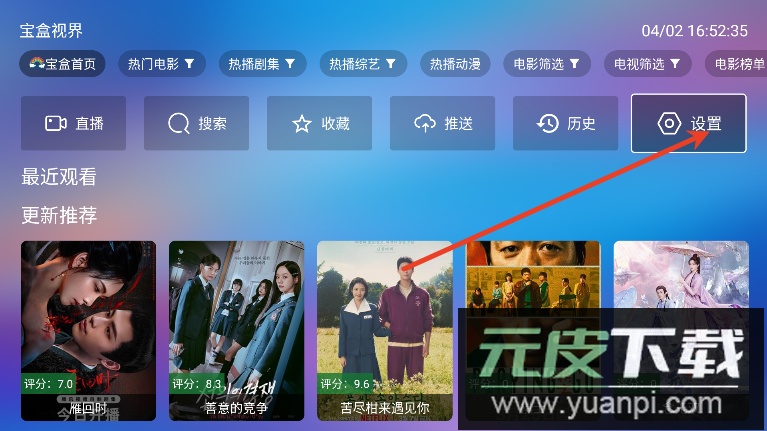View 历史 watch history

point(566,124)
